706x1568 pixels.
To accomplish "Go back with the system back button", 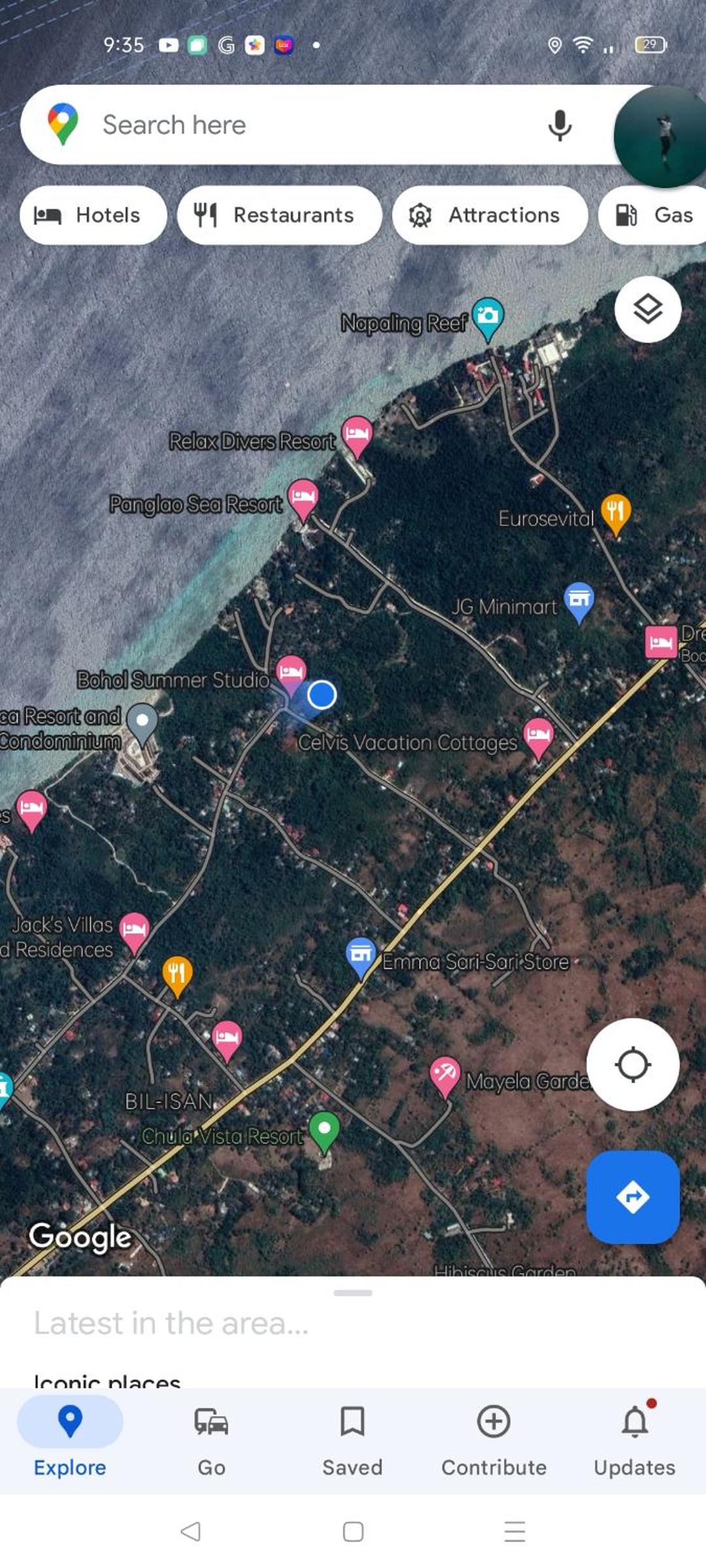I will pos(190,1531).
